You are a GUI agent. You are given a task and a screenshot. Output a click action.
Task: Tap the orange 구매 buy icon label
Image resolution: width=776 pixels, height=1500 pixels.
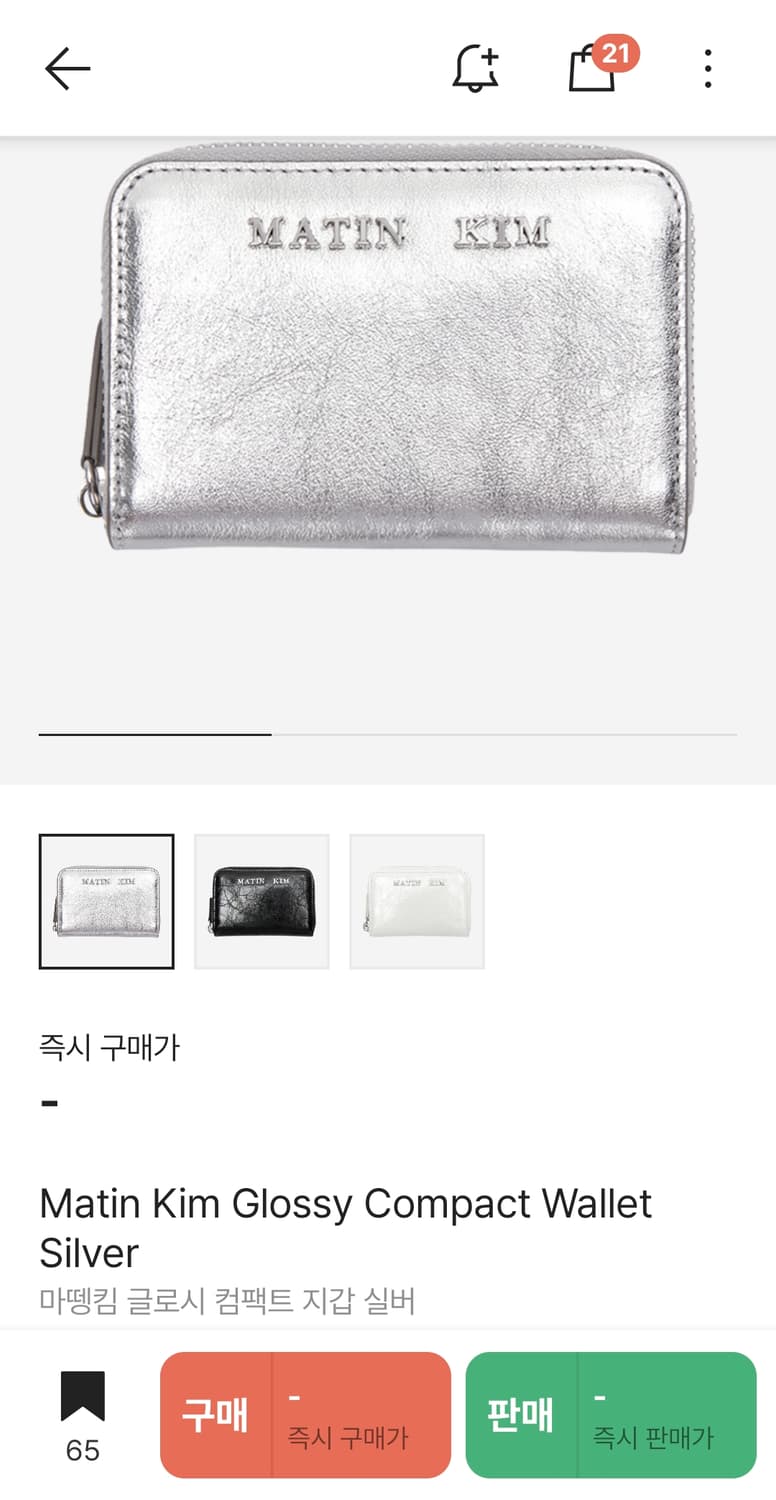coord(217,1415)
